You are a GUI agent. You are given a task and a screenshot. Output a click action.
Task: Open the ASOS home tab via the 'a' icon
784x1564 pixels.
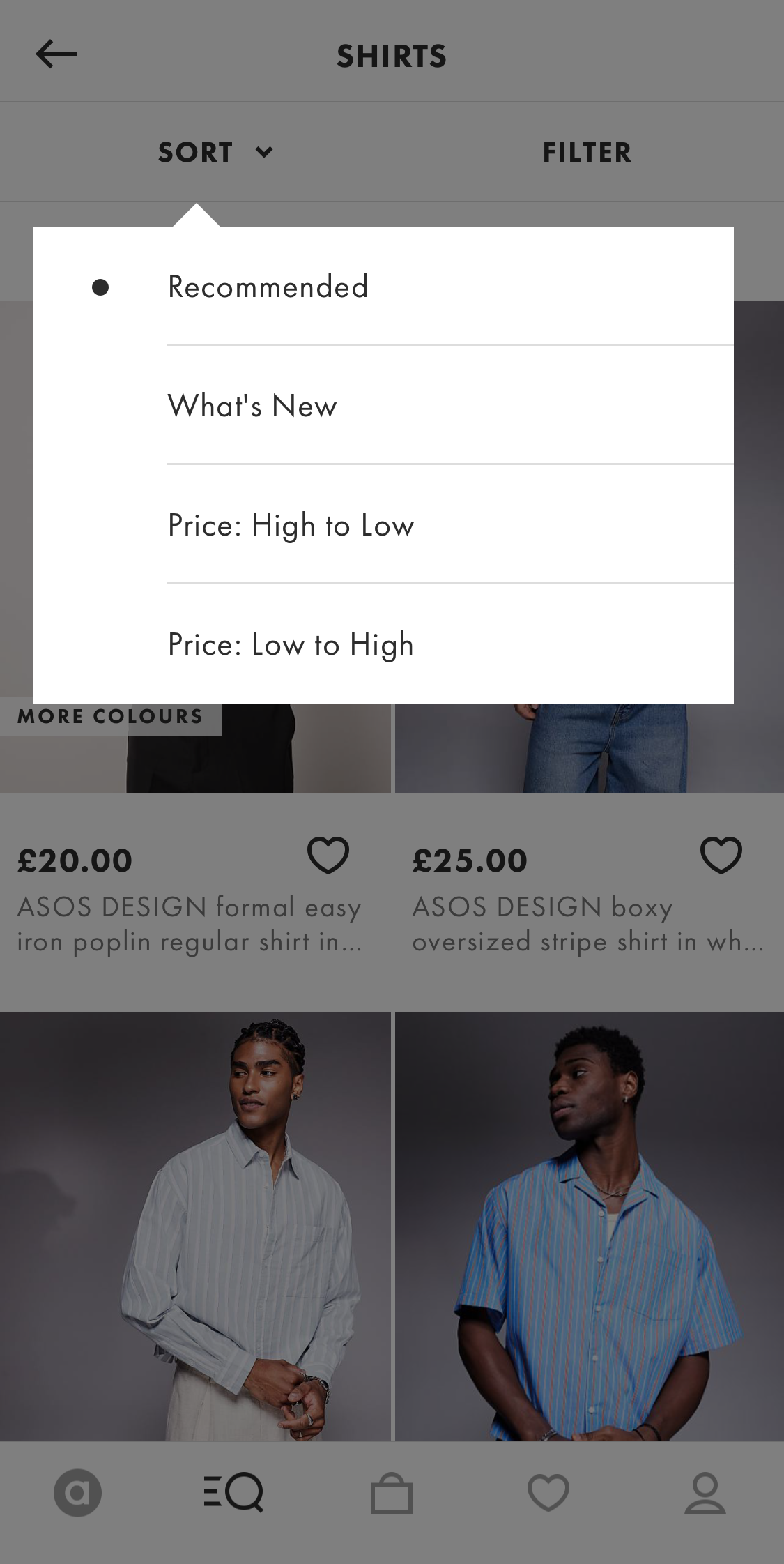78,1492
